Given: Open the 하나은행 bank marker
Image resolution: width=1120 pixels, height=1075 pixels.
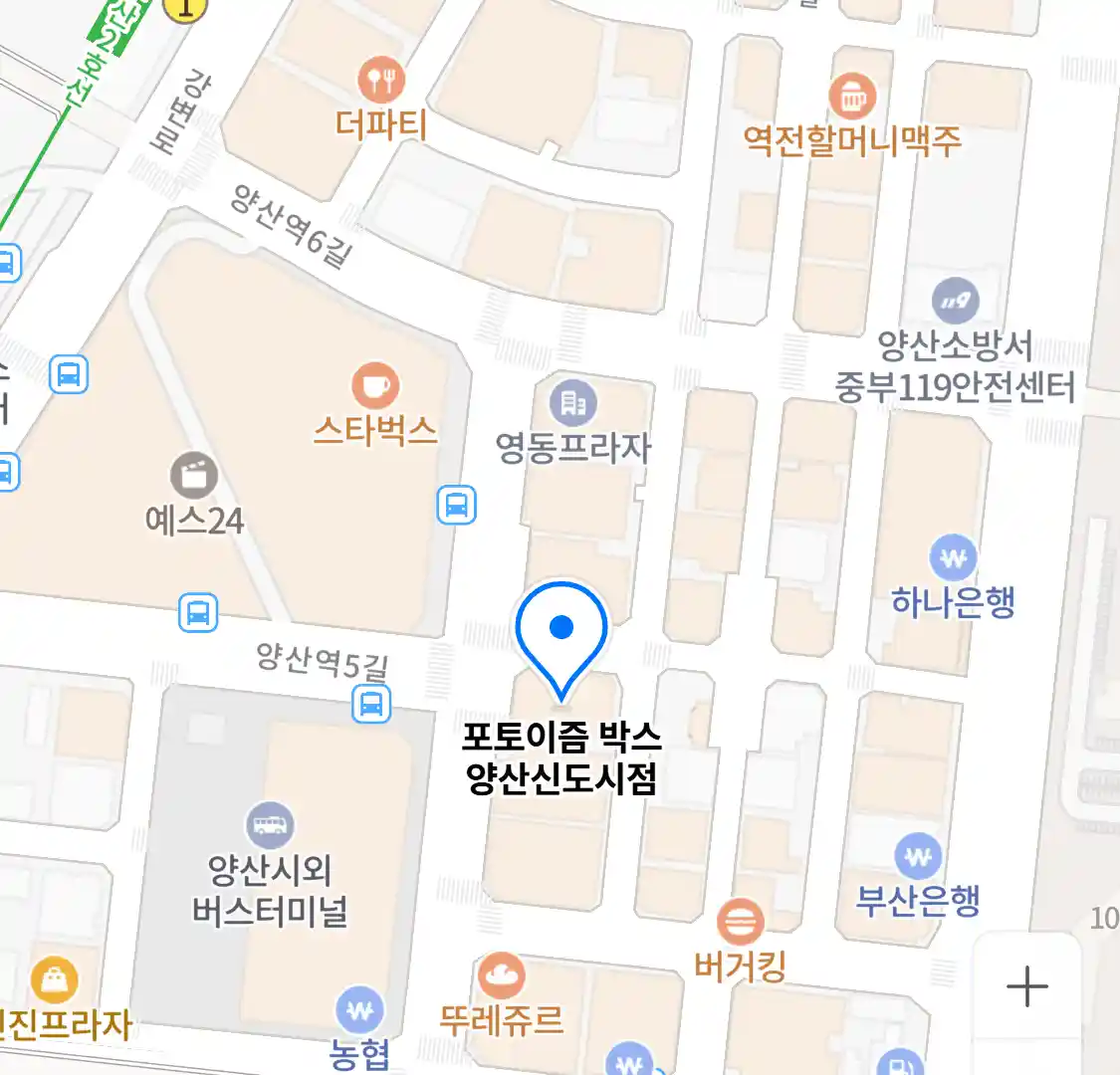Looking at the screenshot, I should pyautogui.click(x=953, y=558).
